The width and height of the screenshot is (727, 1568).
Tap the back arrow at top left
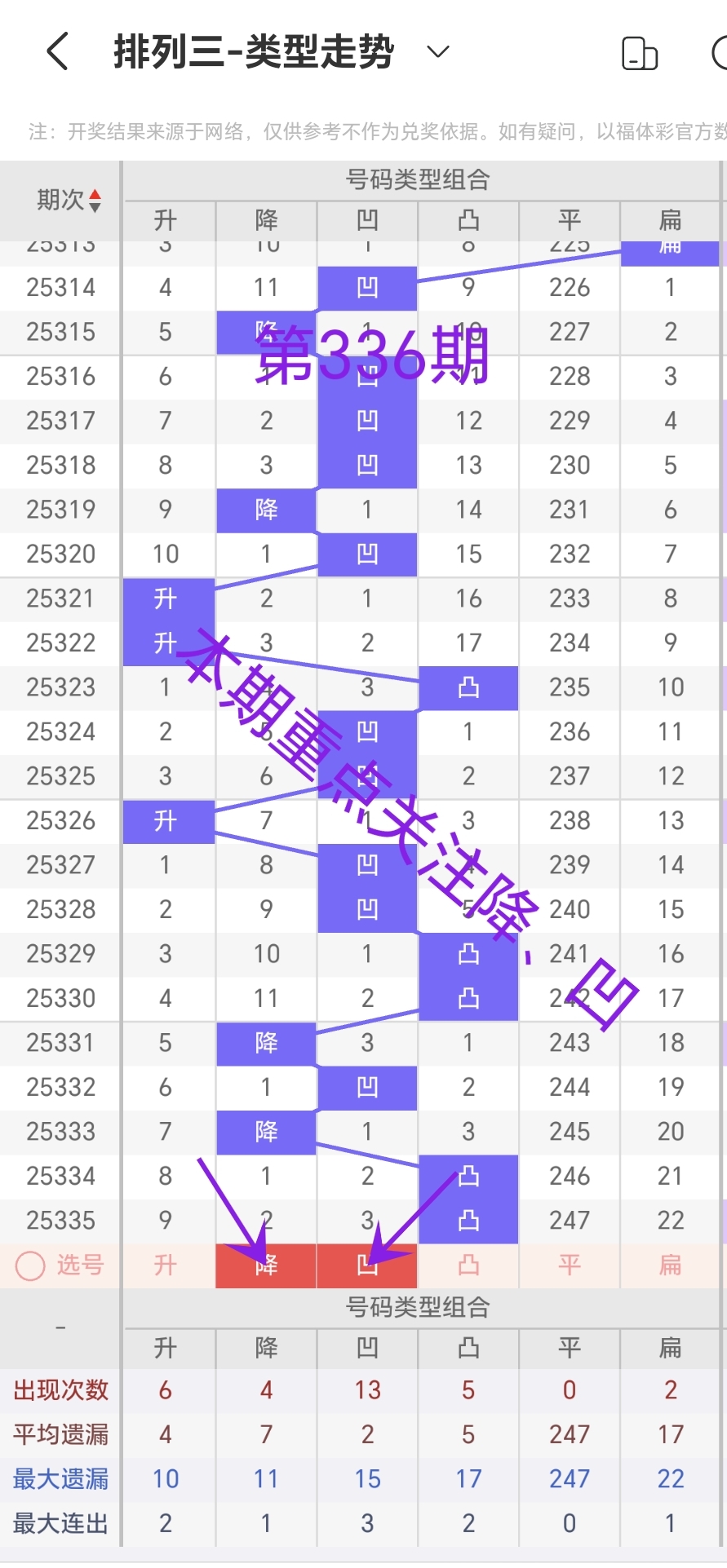55,51
